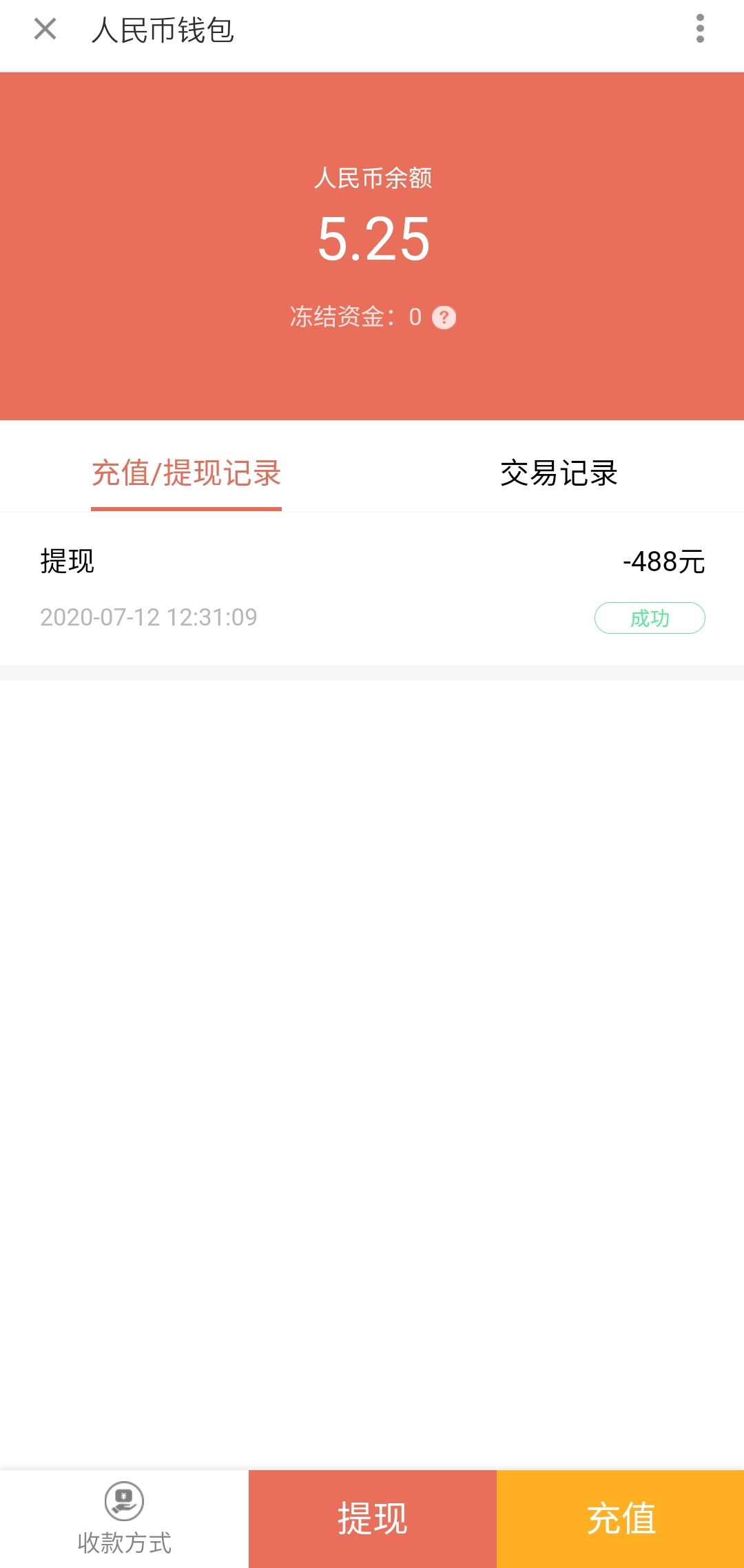Open the -488元 提现 record
The height and width of the screenshot is (1568, 744).
point(372,588)
